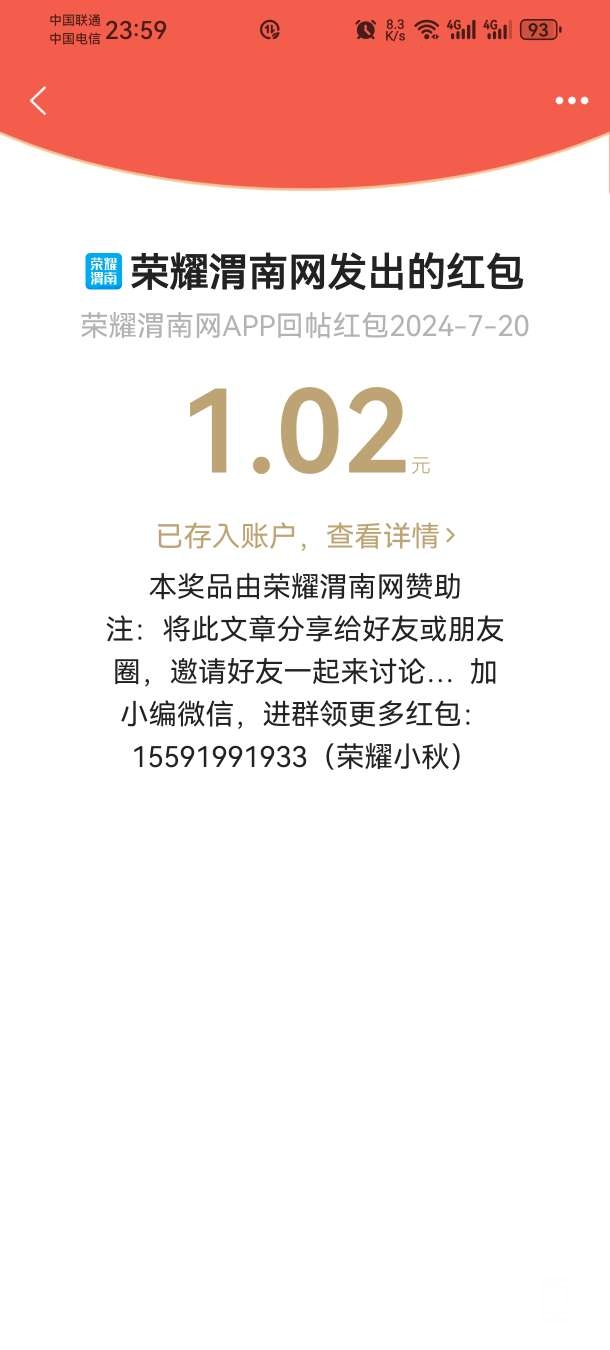The image size is (610, 1350).
Task: Open the three-dot overflow menu
Action: (571, 101)
